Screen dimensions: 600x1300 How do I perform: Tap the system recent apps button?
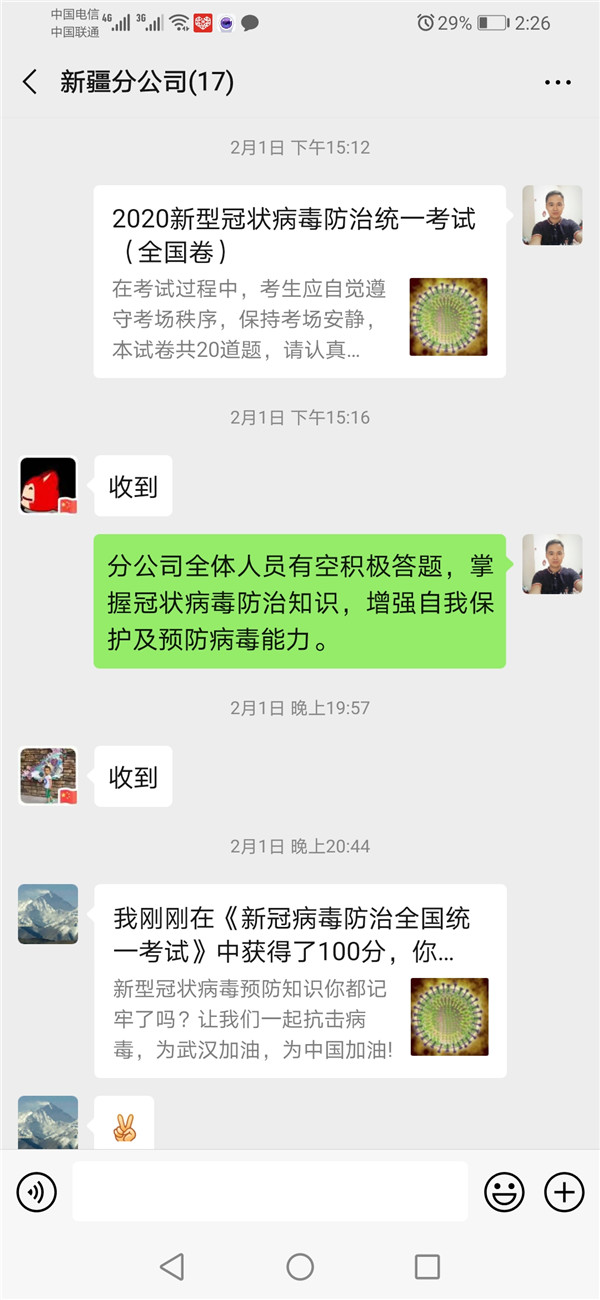(x=427, y=1267)
